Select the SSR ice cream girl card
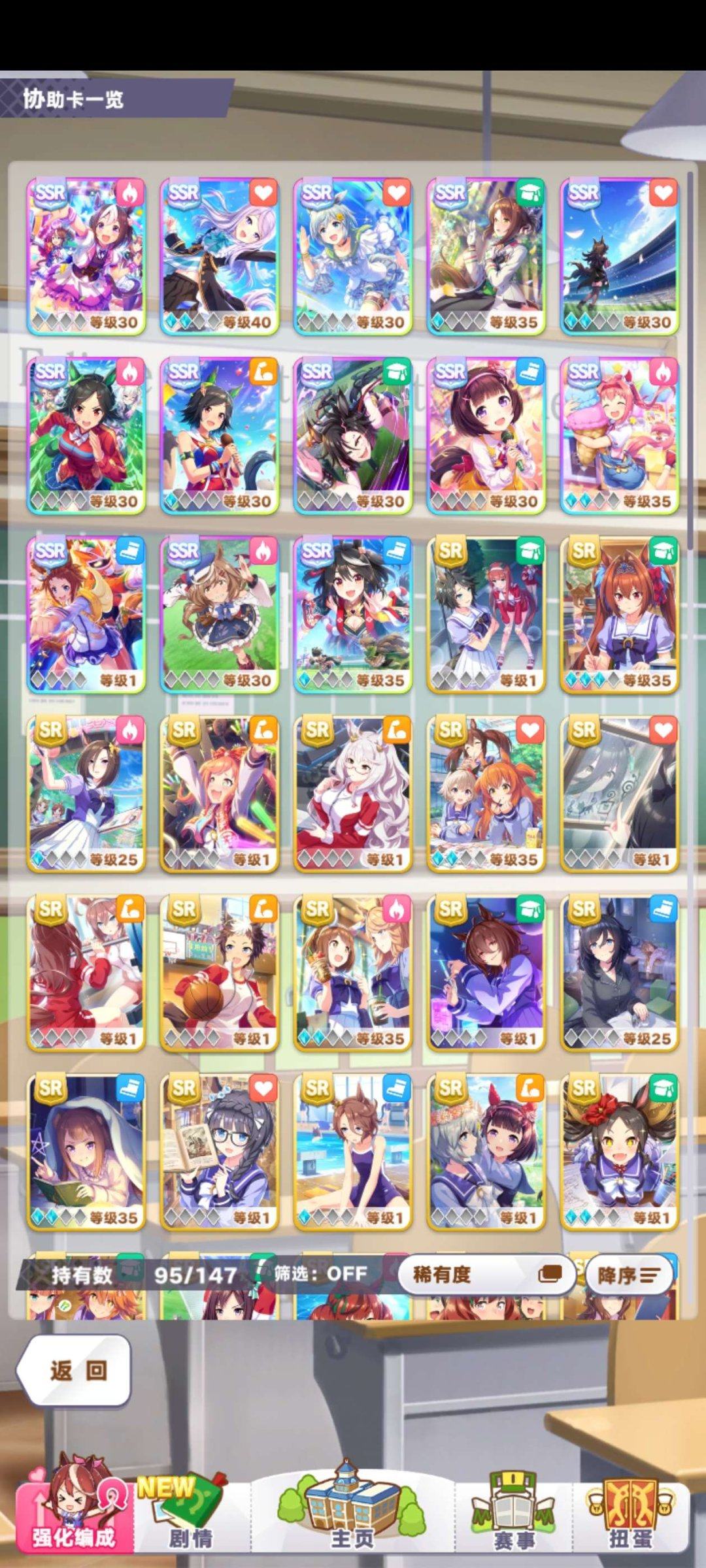 tap(619, 435)
